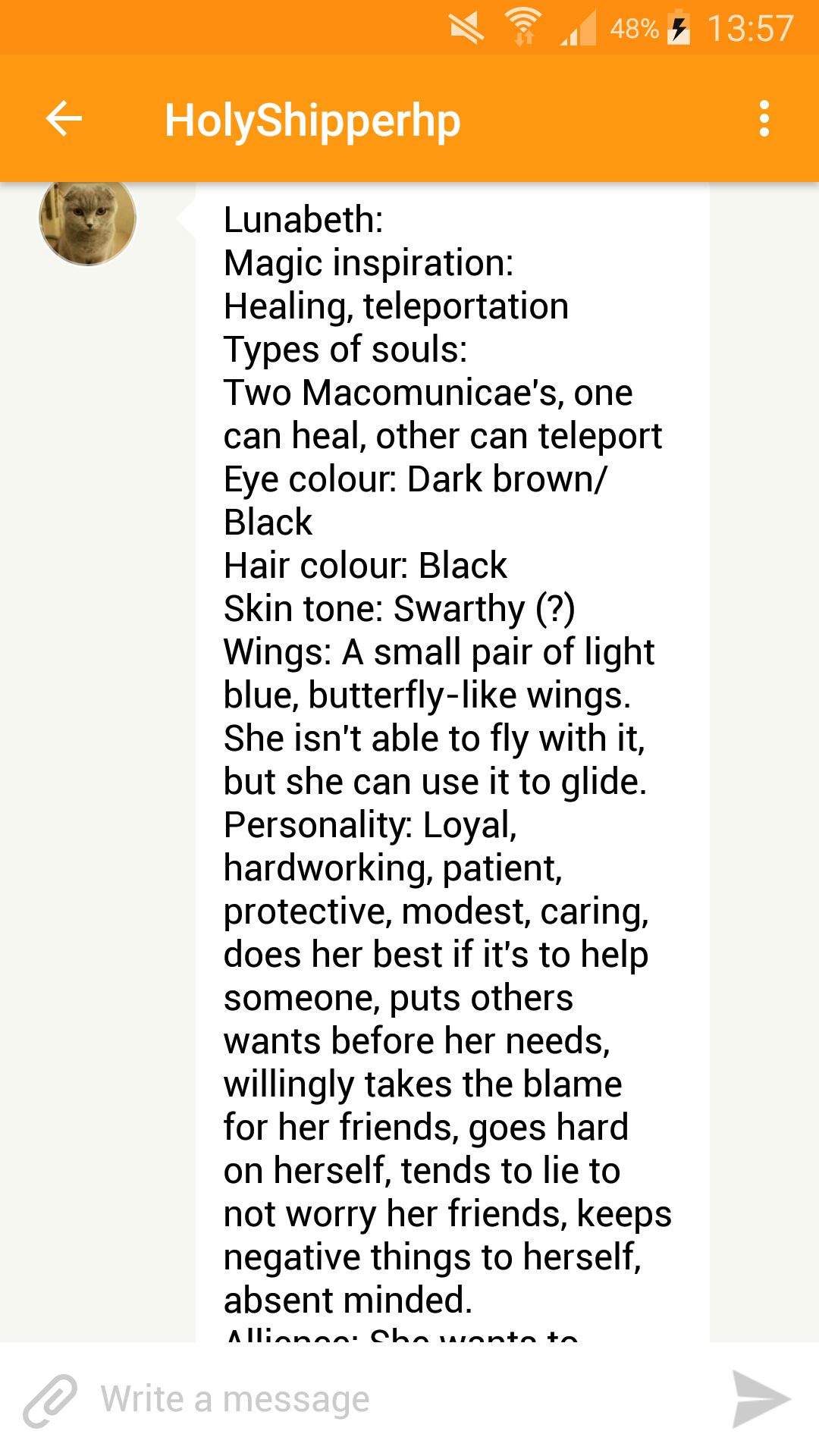
Task: Go back from HolyShipperhp chat
Action: (64, 119)
